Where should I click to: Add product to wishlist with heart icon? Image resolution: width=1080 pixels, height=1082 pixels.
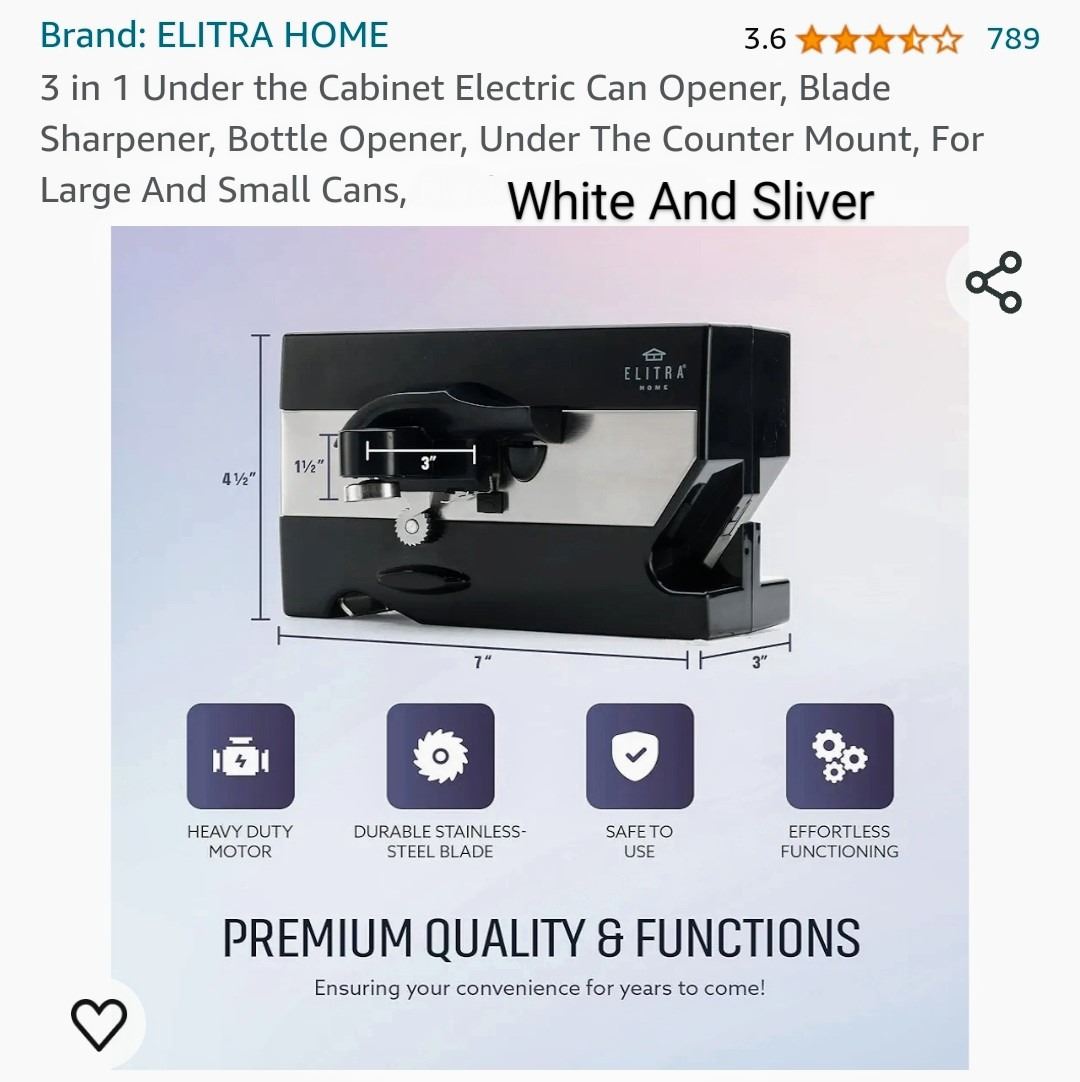99,1024
